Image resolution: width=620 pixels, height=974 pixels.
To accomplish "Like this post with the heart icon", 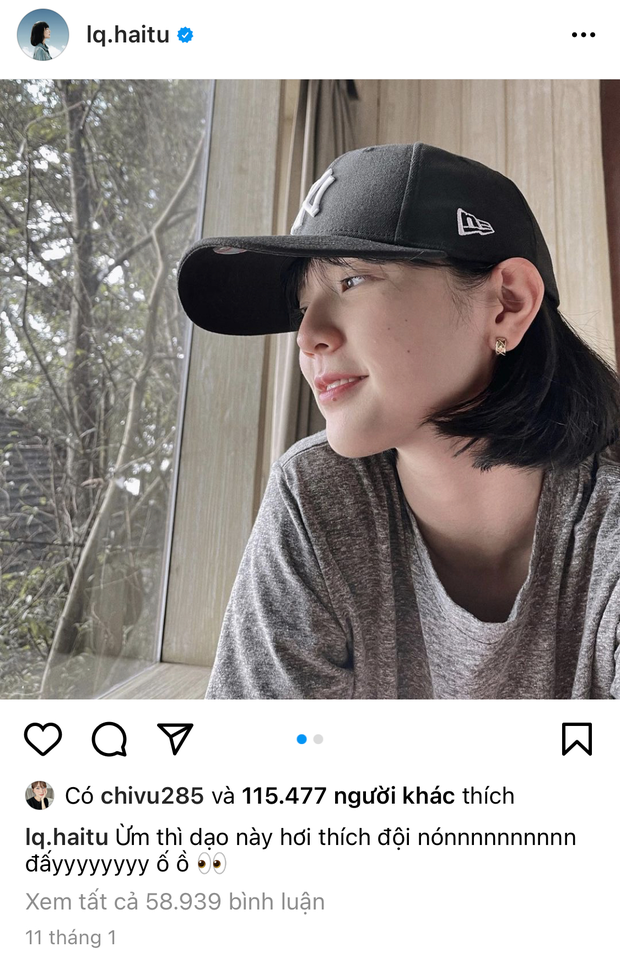I will (43, 739).
